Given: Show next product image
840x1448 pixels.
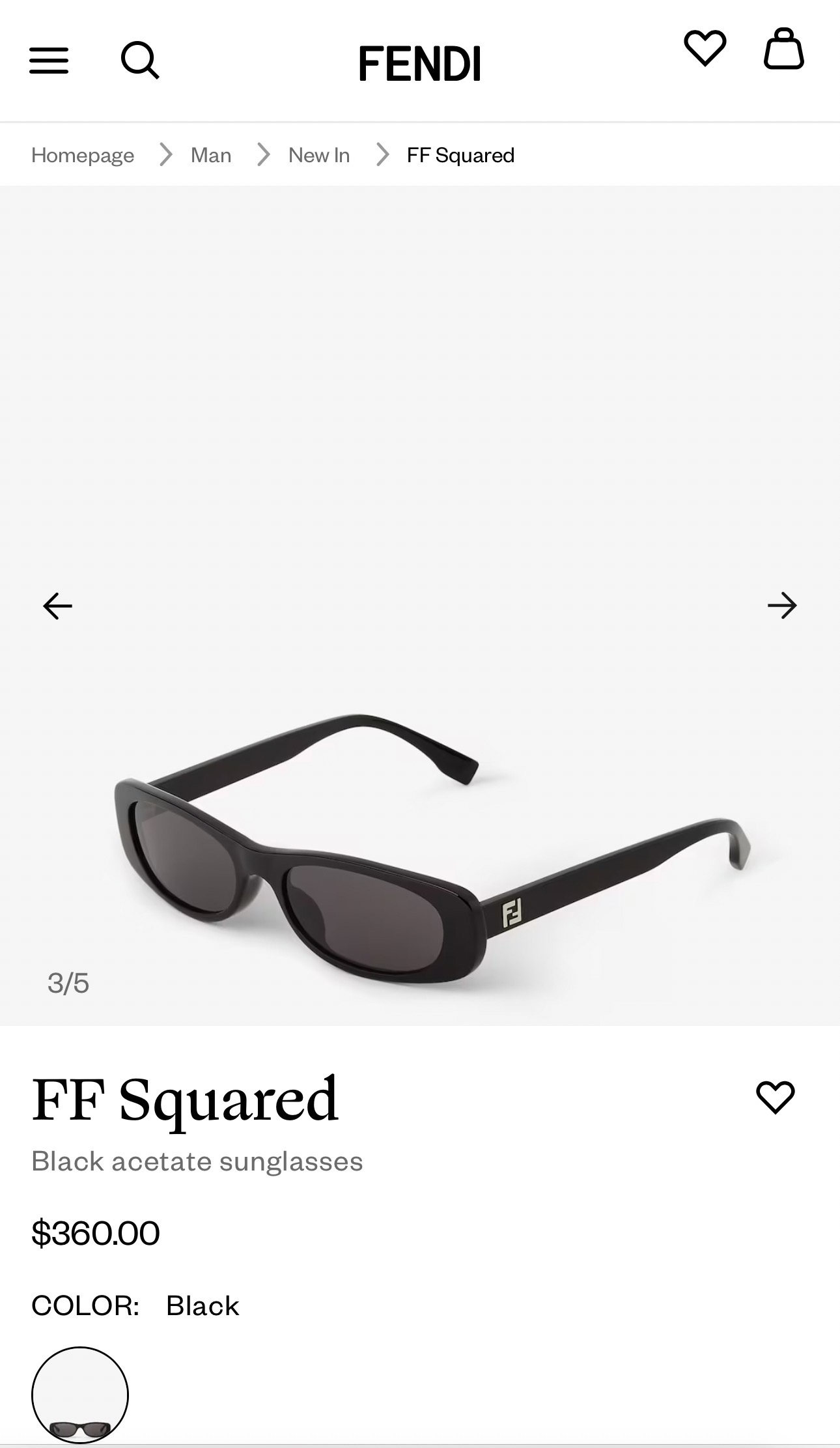Looking at the screenshot, I should tap(782, 606).
